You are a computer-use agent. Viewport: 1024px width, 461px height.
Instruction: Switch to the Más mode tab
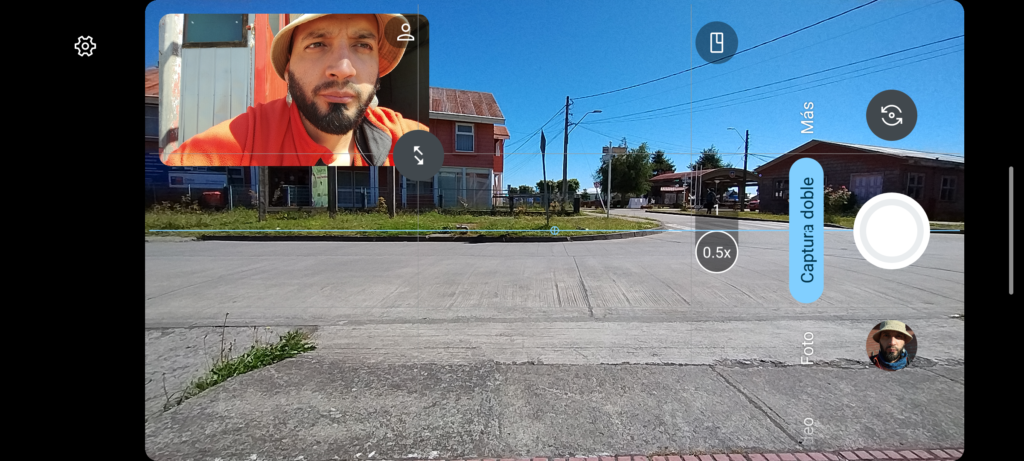[x=807, y=117]
